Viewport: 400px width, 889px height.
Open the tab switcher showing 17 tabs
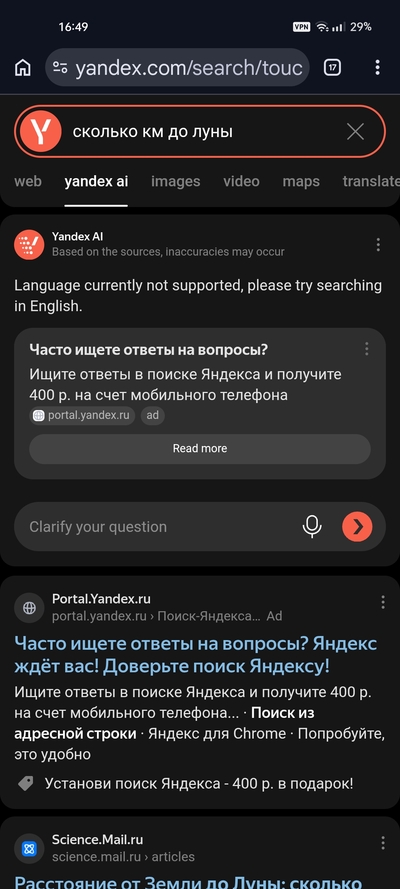coord(332,68)
